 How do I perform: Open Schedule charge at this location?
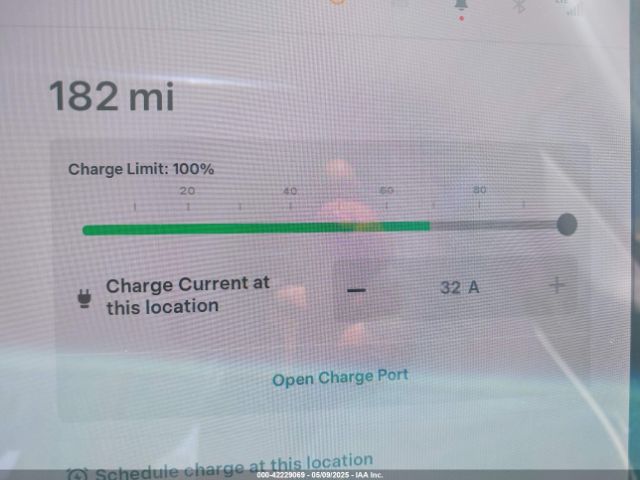[234, 466]
